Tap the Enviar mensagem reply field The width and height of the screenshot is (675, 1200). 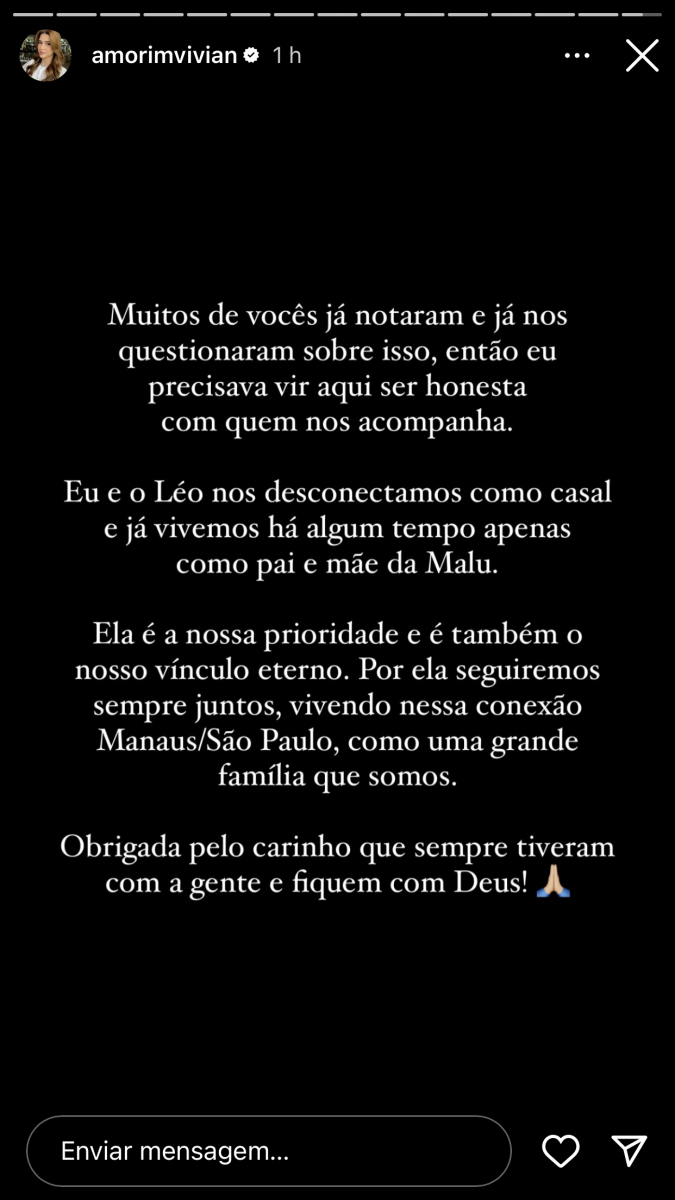click(268, 1151)
